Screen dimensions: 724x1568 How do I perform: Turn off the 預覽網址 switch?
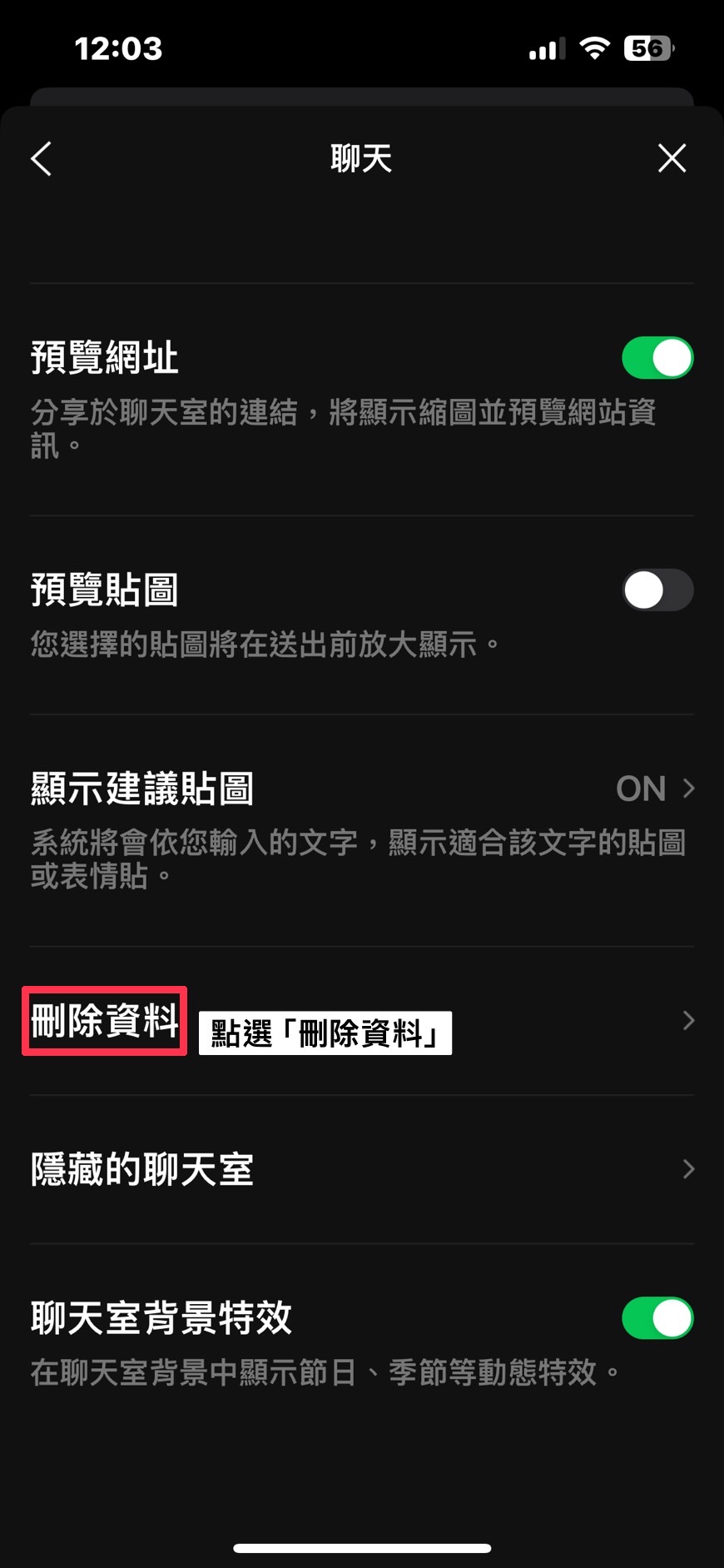(657, 358)
